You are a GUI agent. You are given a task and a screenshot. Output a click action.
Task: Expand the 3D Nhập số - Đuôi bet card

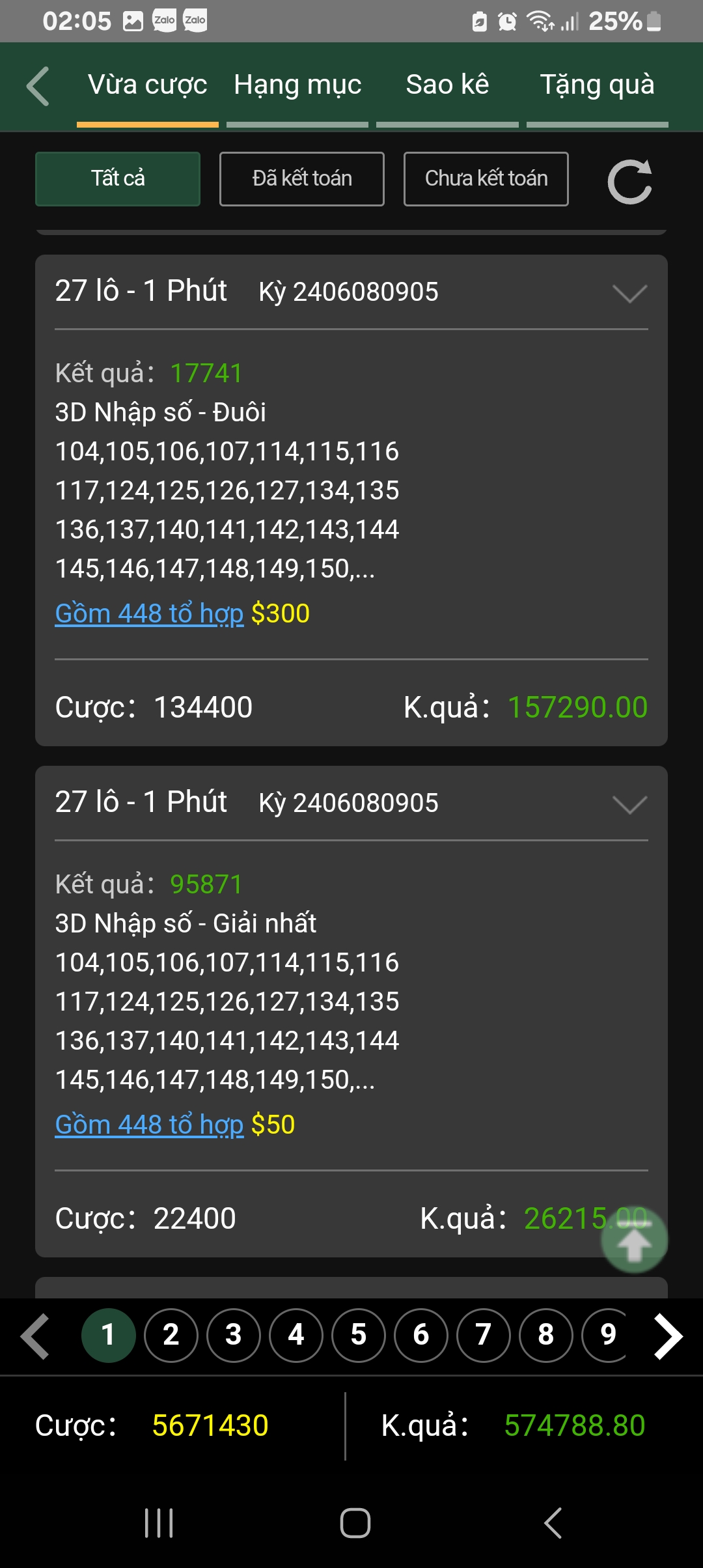tap(629, 292)
